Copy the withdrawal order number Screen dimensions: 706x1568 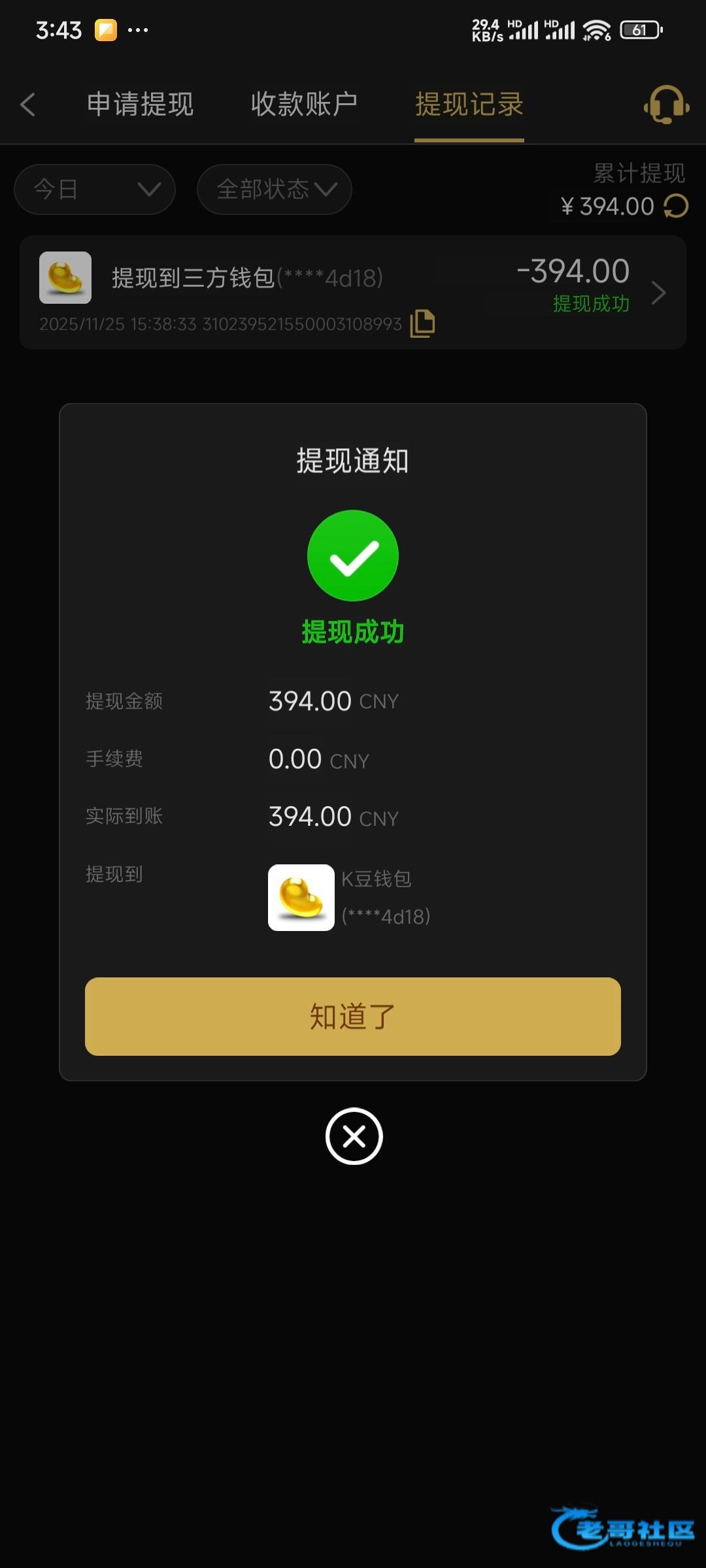point(422,323)
